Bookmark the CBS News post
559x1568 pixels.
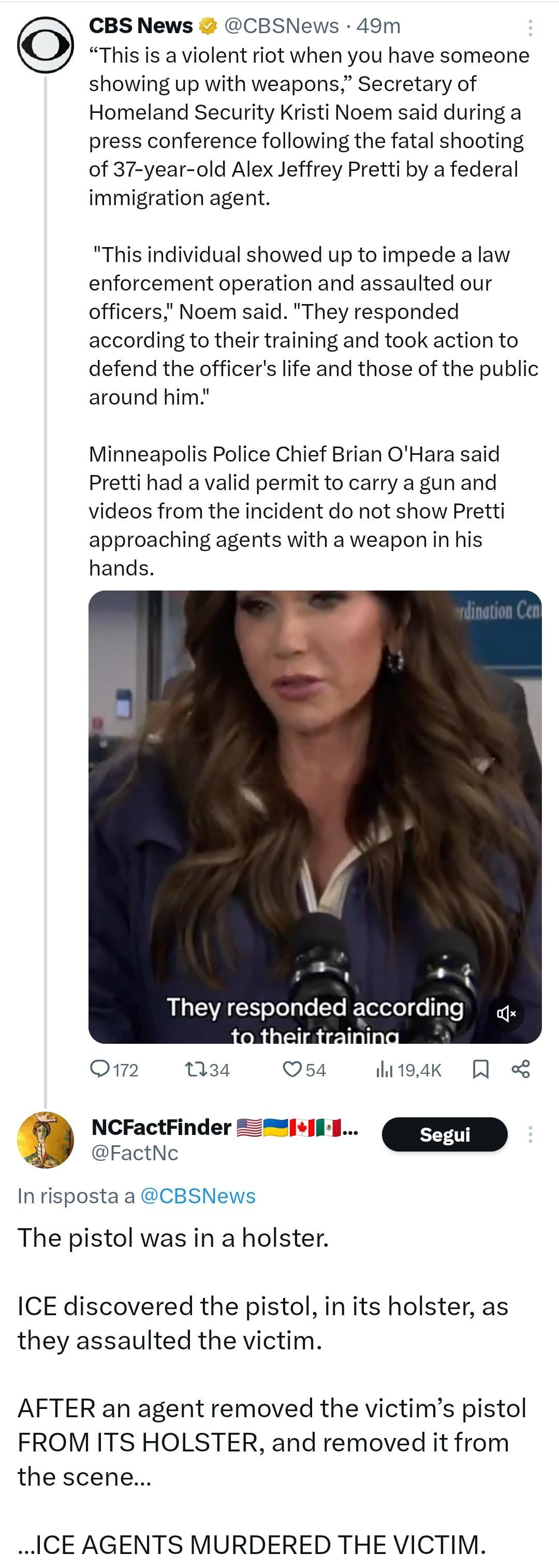click(480, 1070)
